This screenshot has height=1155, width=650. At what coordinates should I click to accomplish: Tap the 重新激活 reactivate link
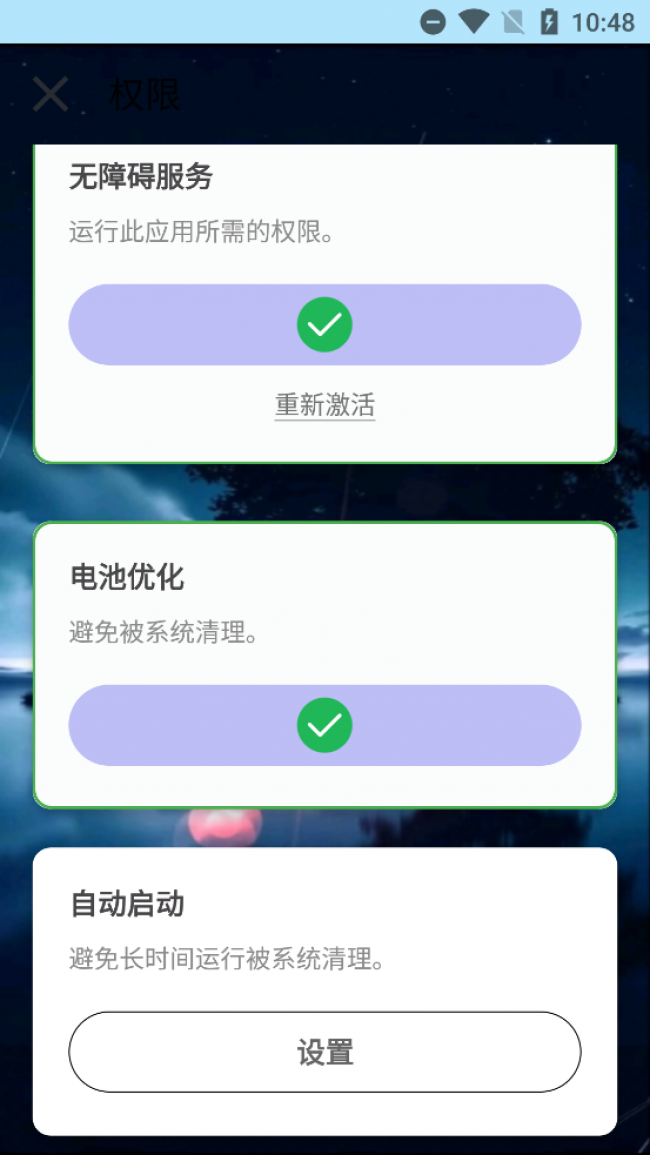(325, 405)
